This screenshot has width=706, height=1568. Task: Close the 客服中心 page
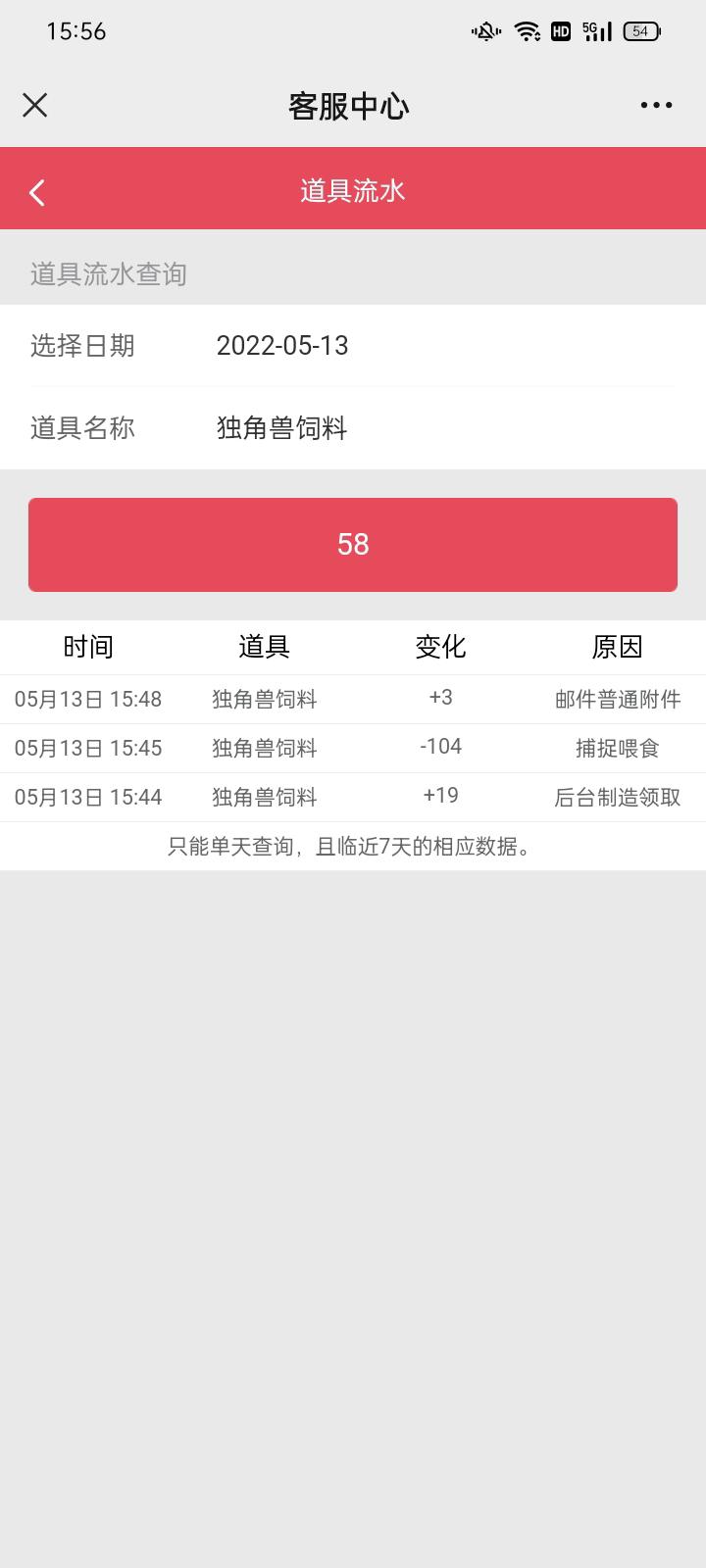coord(35,105)
